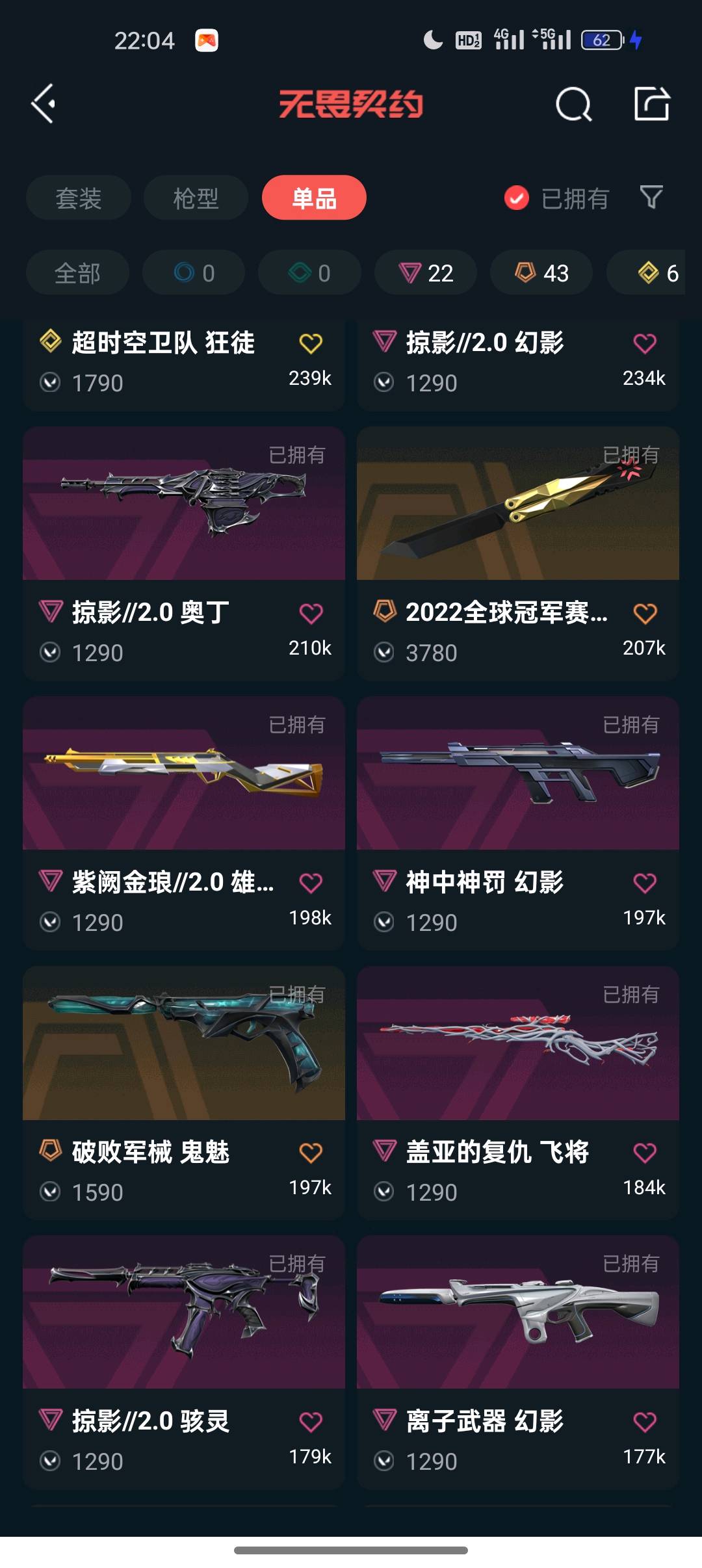Viewport: 702px width, 1568px height.
Task: Like the 紫阙金琅//2.0 skin
Action: 311,883
